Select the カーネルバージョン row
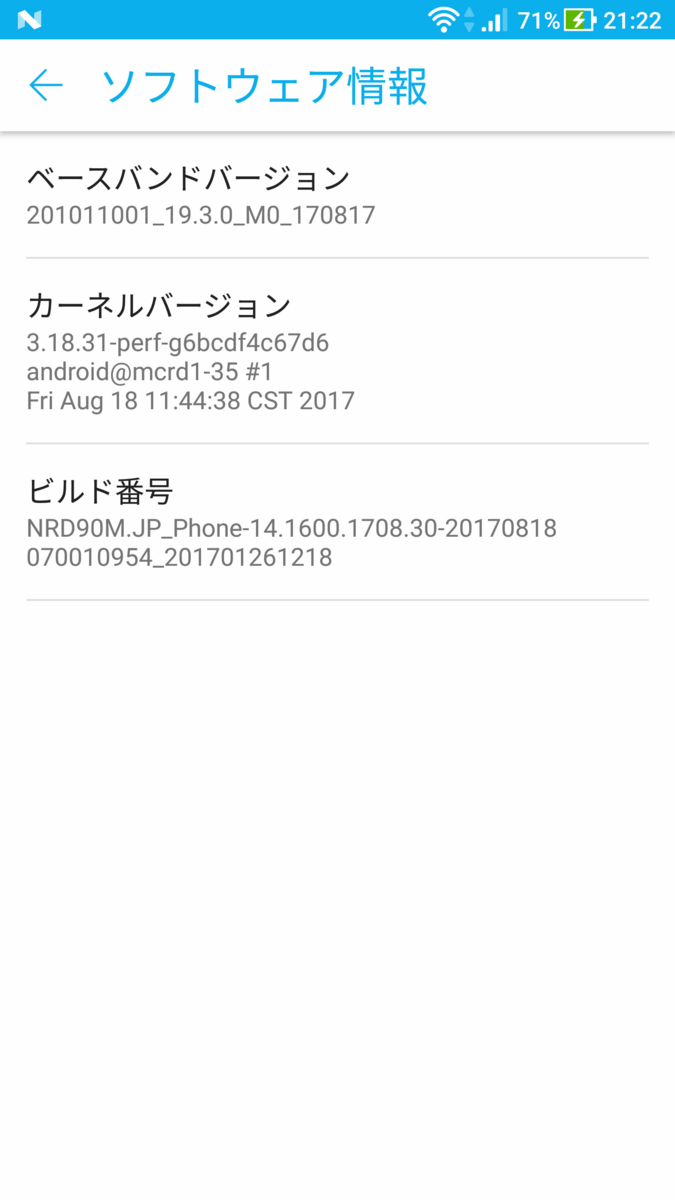The height and width of the screenshot is (1200, 675). tap(337, 352)
